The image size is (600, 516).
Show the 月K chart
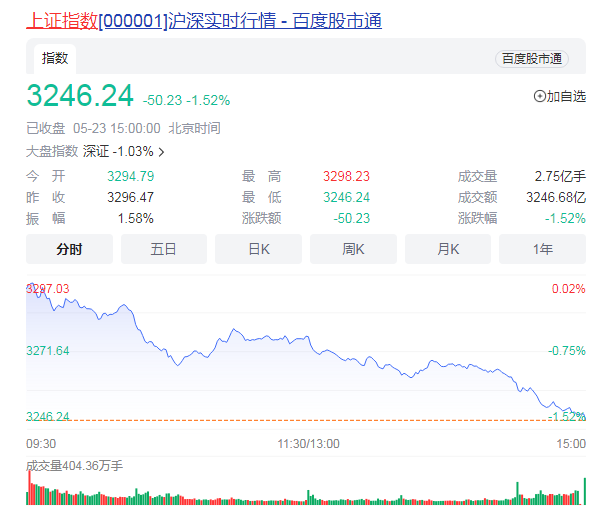[x=447, y=249]
